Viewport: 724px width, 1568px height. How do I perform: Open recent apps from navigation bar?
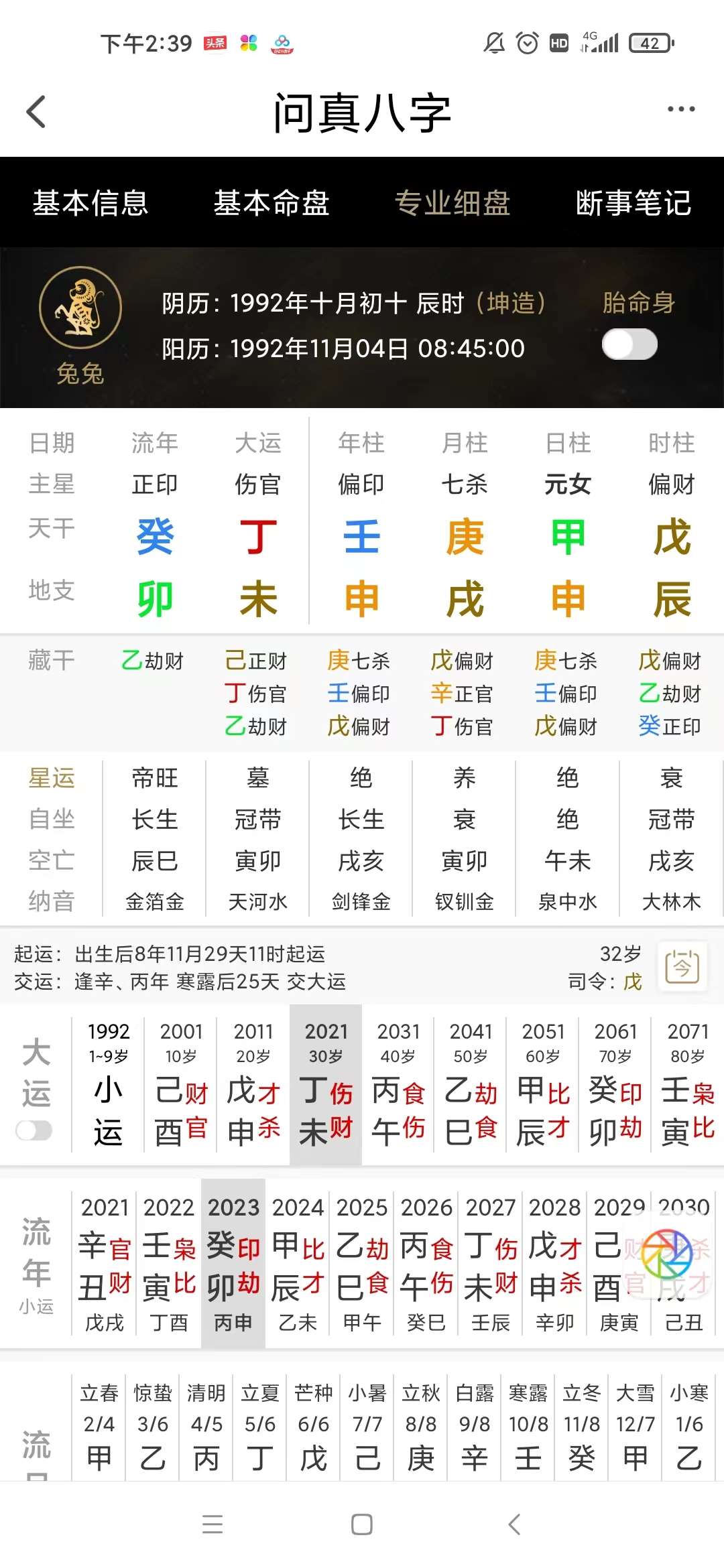(213, 1524)
